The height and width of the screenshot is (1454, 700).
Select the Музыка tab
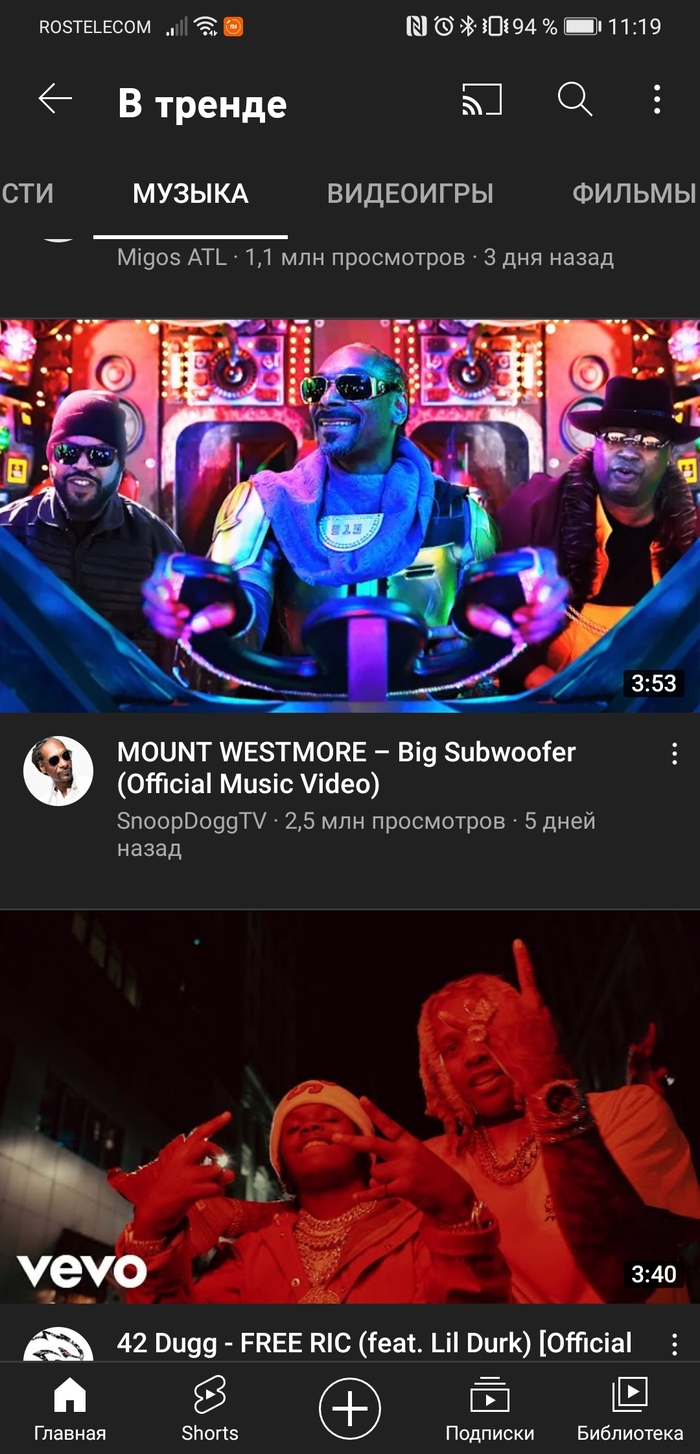click(190, 193)
